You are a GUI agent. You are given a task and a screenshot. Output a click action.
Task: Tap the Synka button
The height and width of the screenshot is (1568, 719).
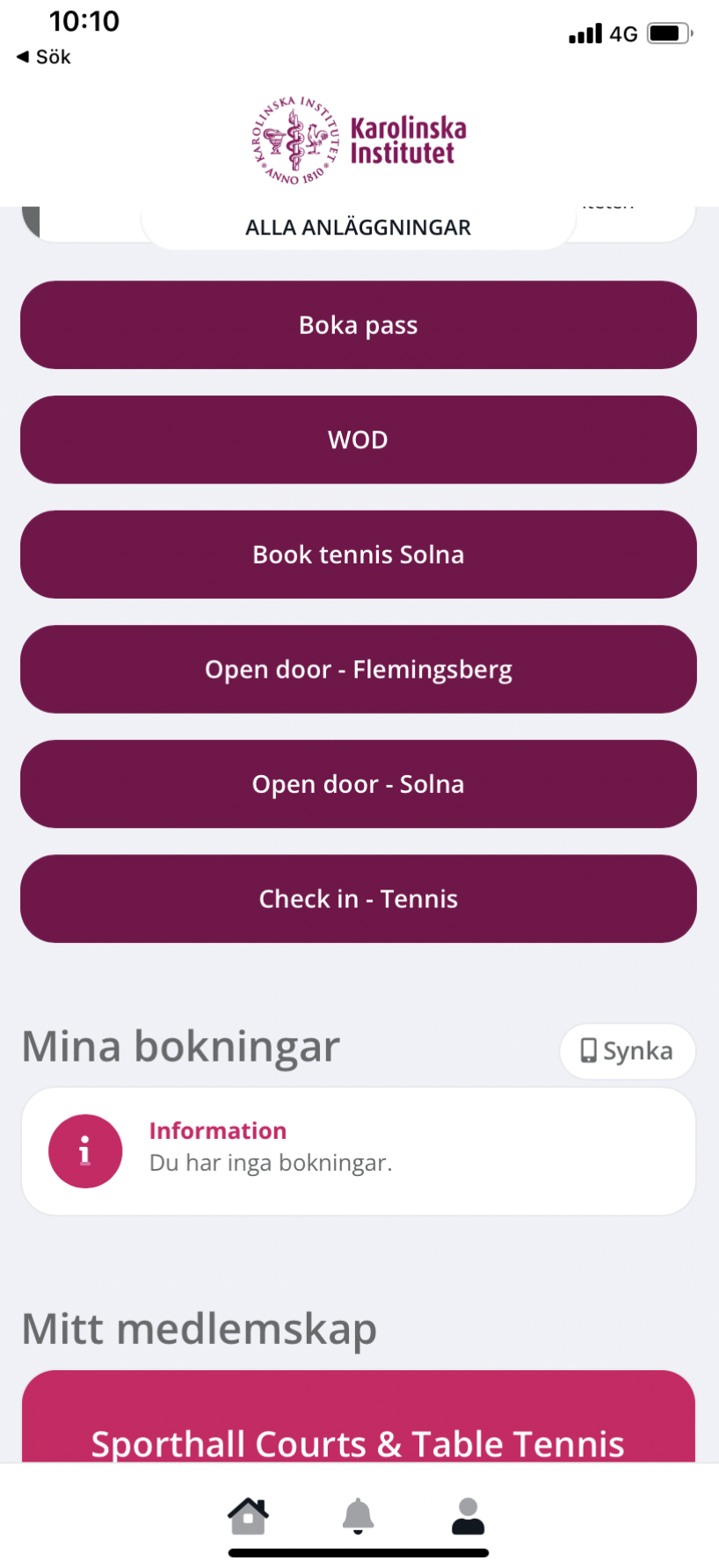628,1051
